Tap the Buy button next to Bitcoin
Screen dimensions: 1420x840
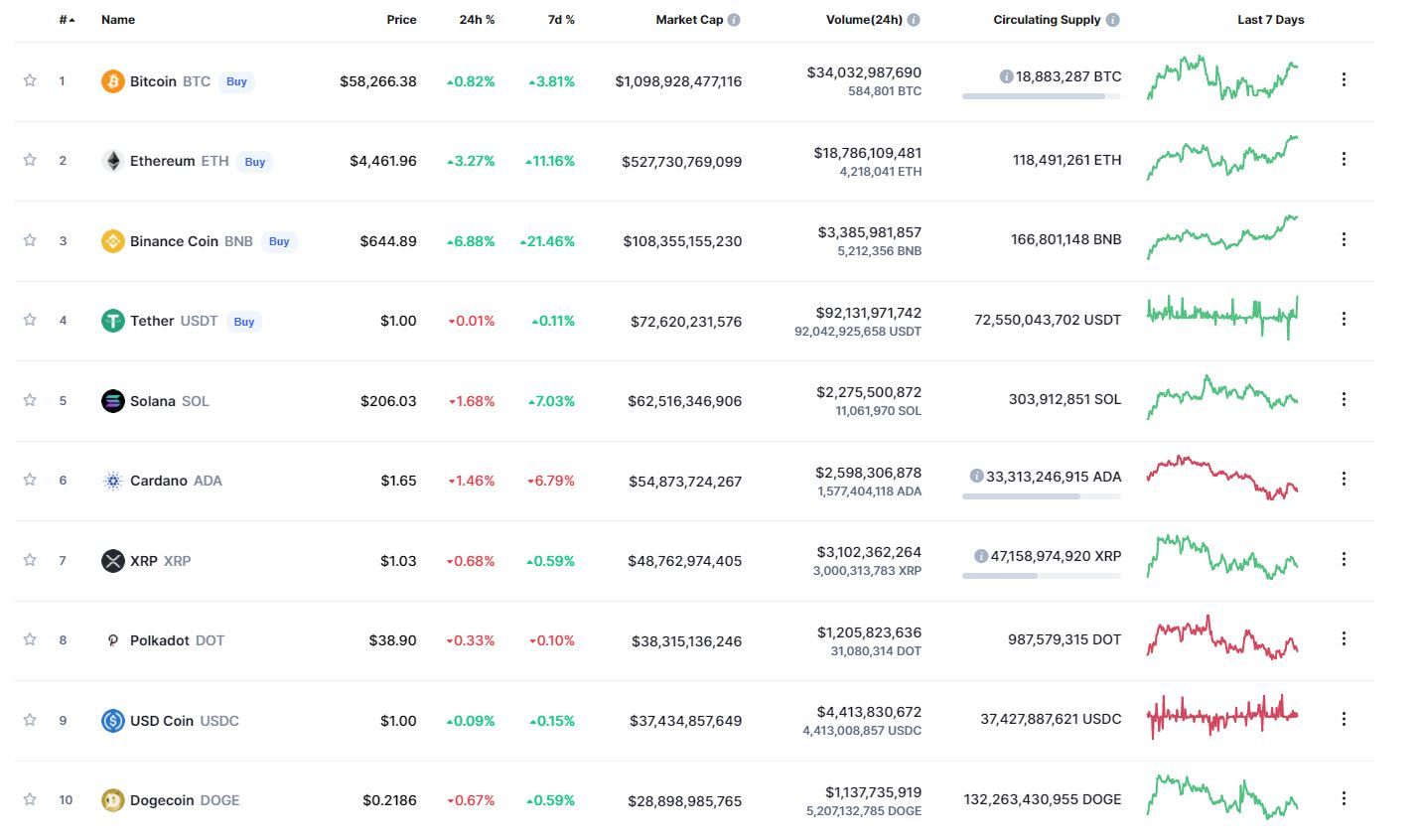236,81
